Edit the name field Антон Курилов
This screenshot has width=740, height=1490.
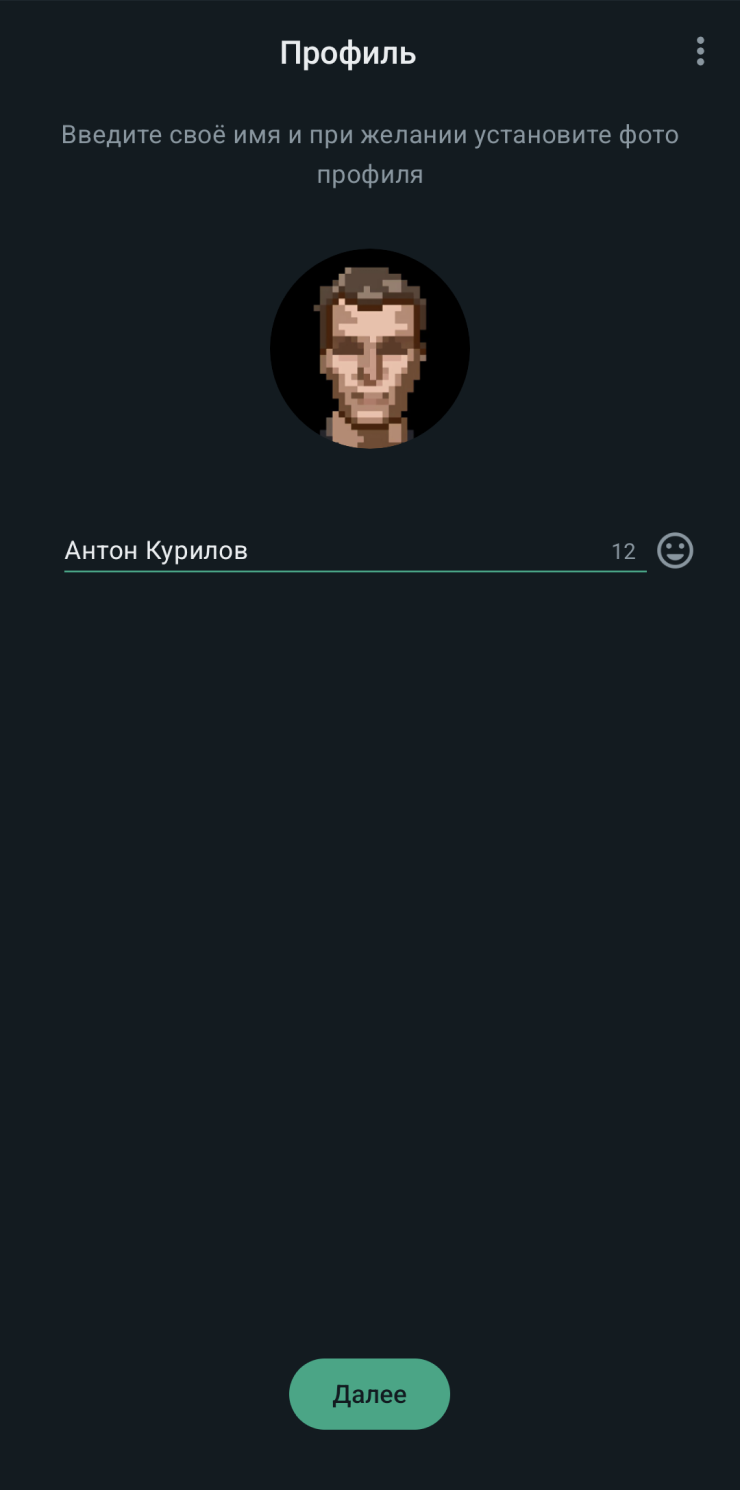tap(355, 551)
